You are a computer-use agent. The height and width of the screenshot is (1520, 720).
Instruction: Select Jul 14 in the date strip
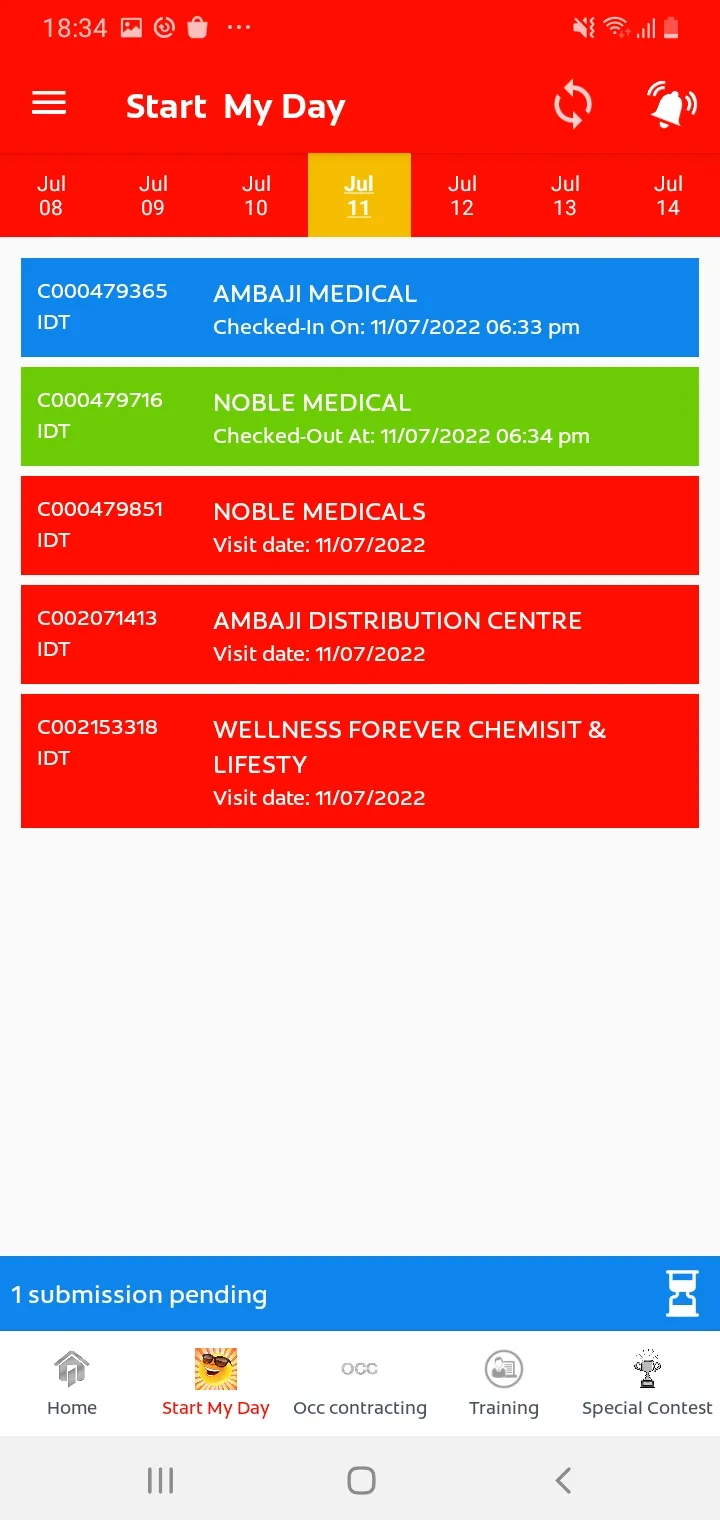point(668,196)
